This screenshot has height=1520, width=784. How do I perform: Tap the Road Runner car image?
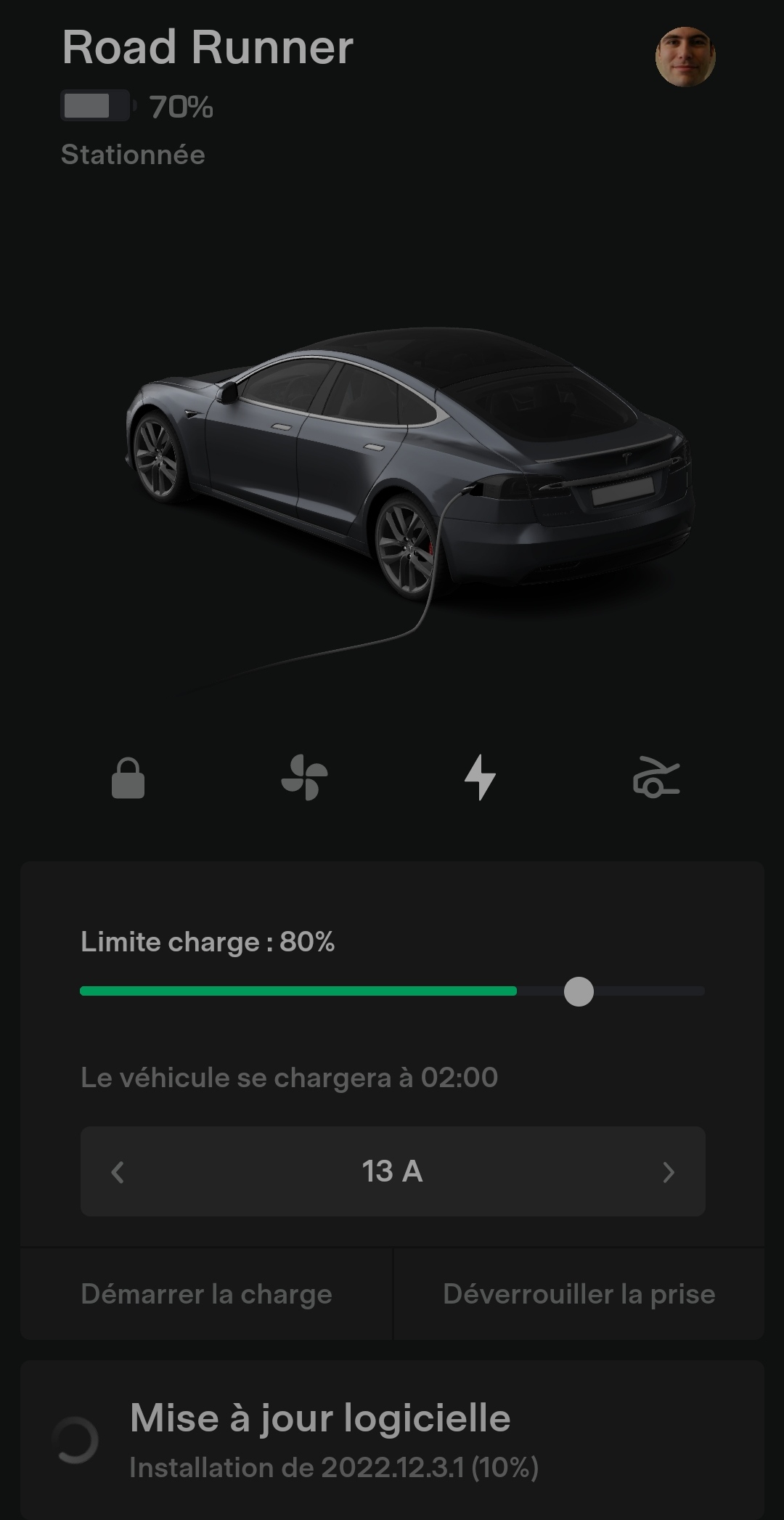coord(410,465)
